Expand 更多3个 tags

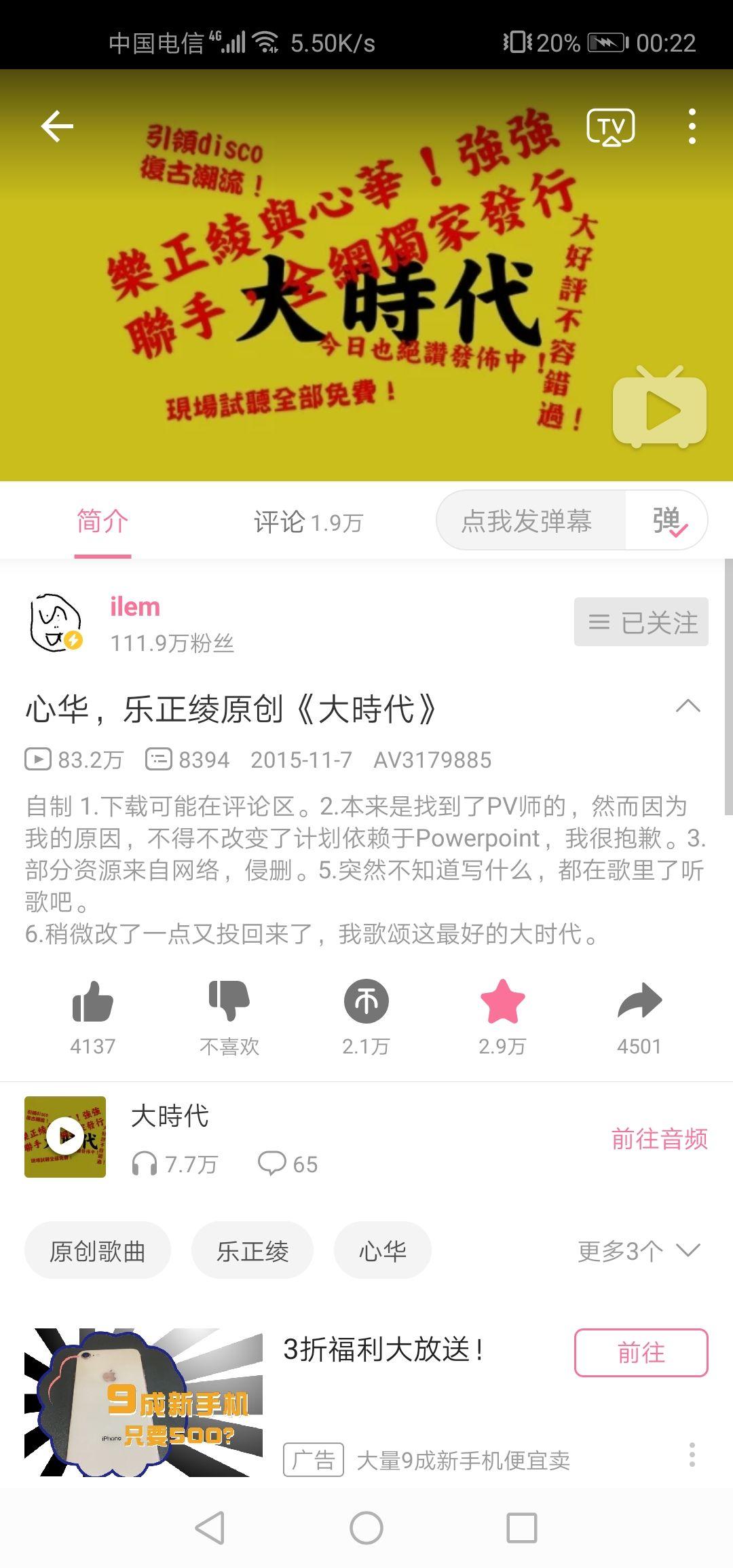tap(638, 1250)
